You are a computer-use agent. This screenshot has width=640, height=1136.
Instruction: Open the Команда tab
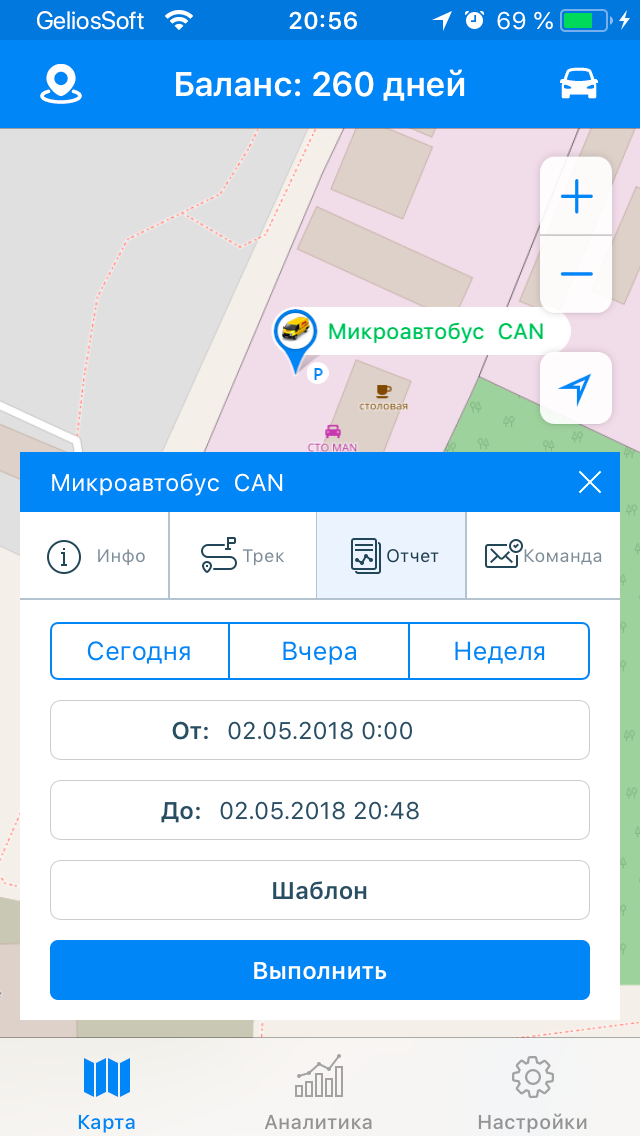pos(542,556)
